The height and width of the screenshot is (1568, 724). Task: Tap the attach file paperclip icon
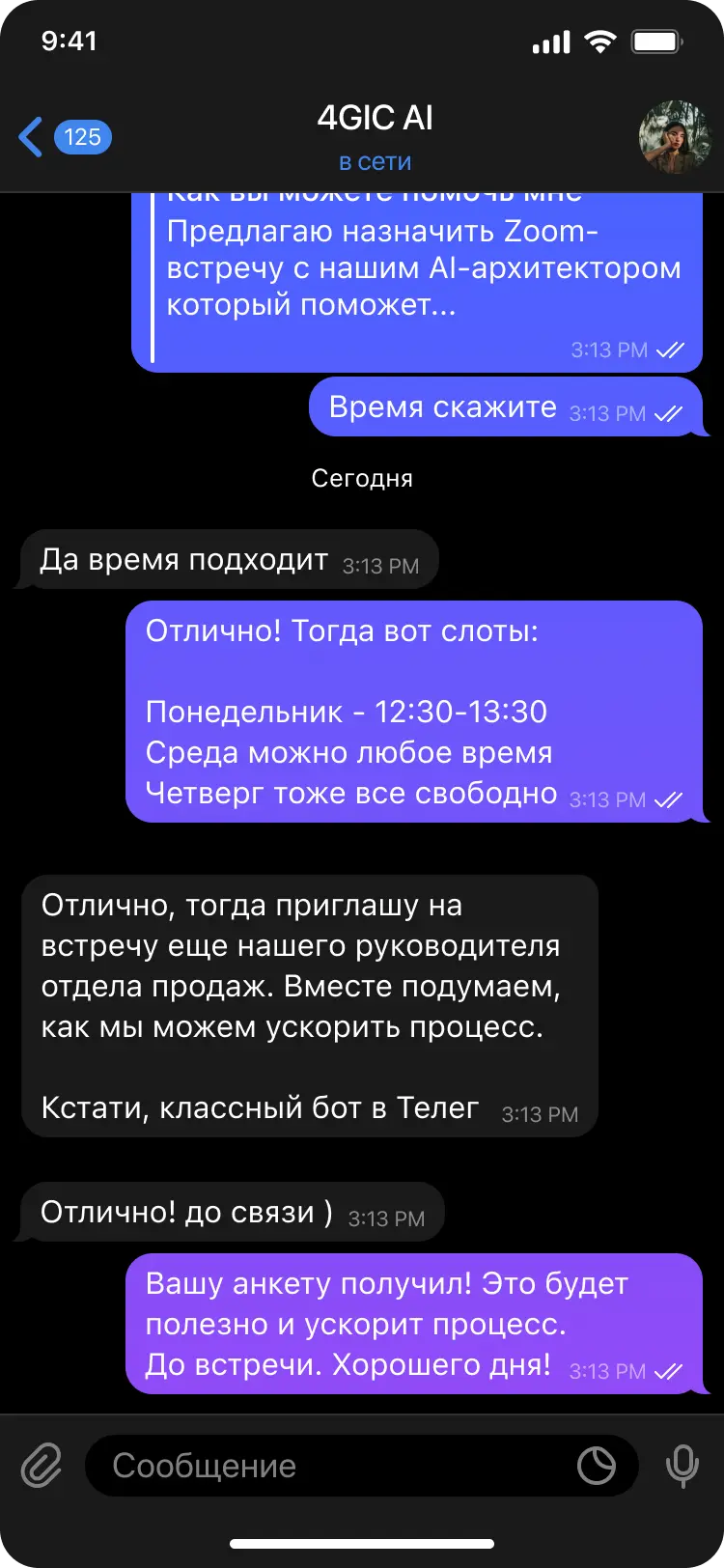pos(42,1466)
